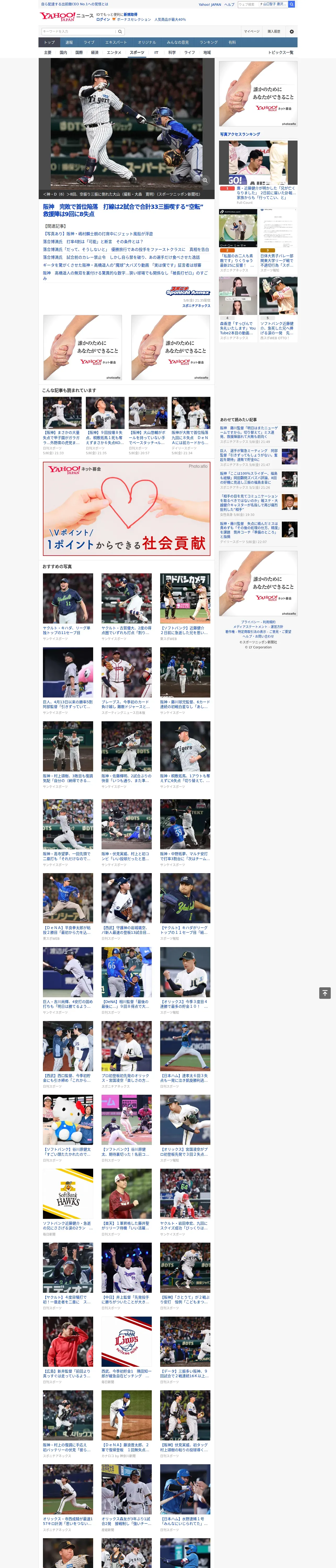
Task: Tap the ログイン link
Action: (103, 20)
